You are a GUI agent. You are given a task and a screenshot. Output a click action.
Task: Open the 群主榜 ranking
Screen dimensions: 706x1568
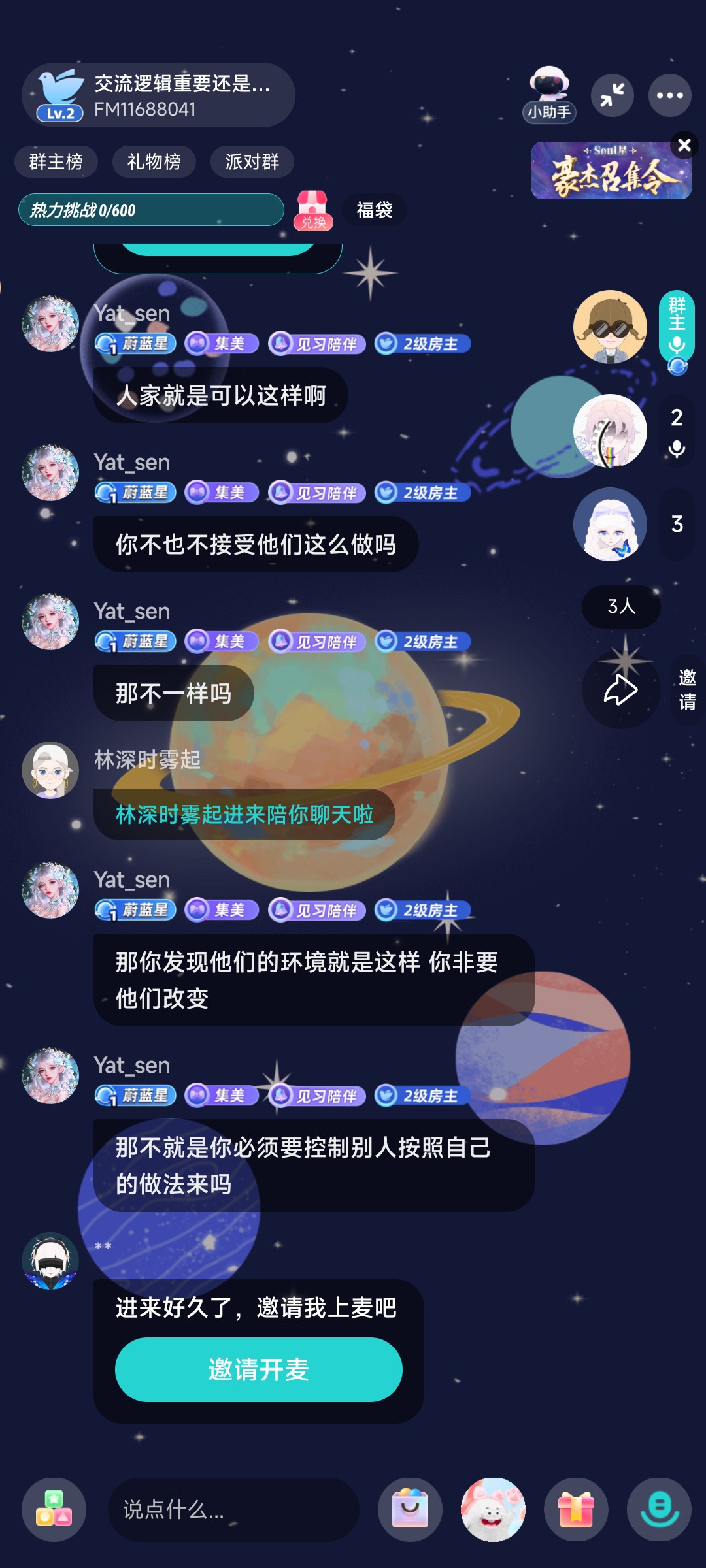coord(56,161)
